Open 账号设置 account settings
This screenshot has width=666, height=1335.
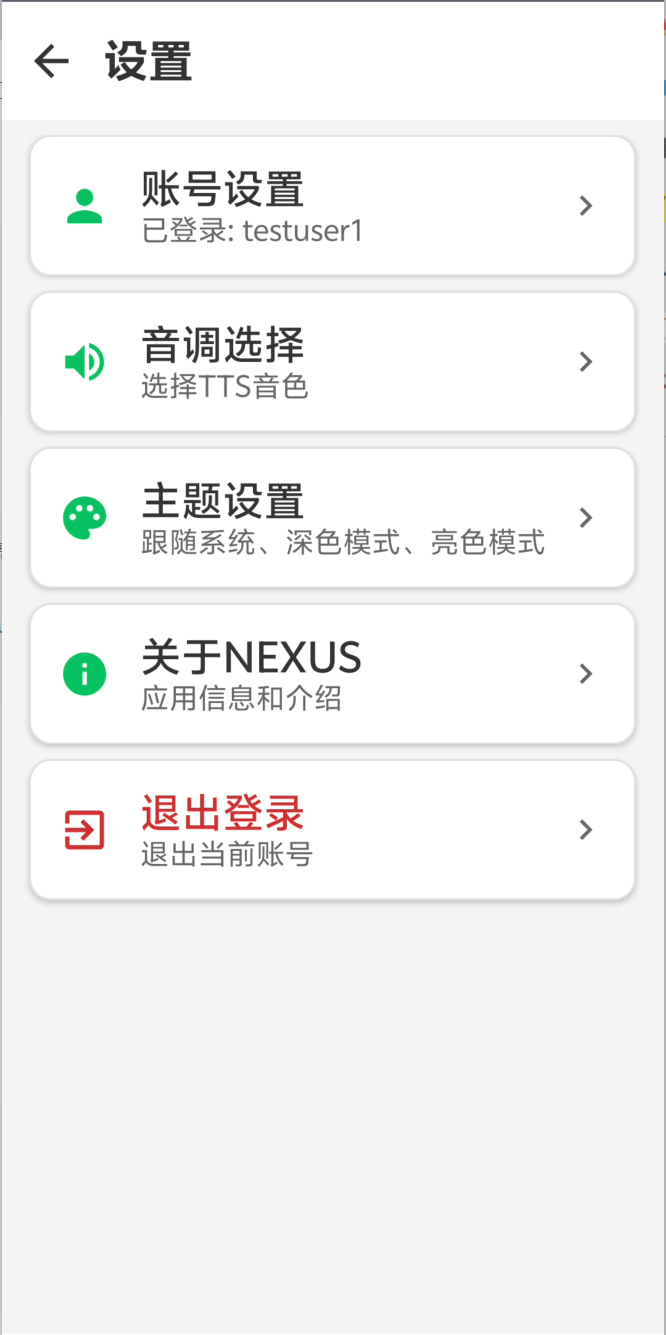[x=332, y=206]
